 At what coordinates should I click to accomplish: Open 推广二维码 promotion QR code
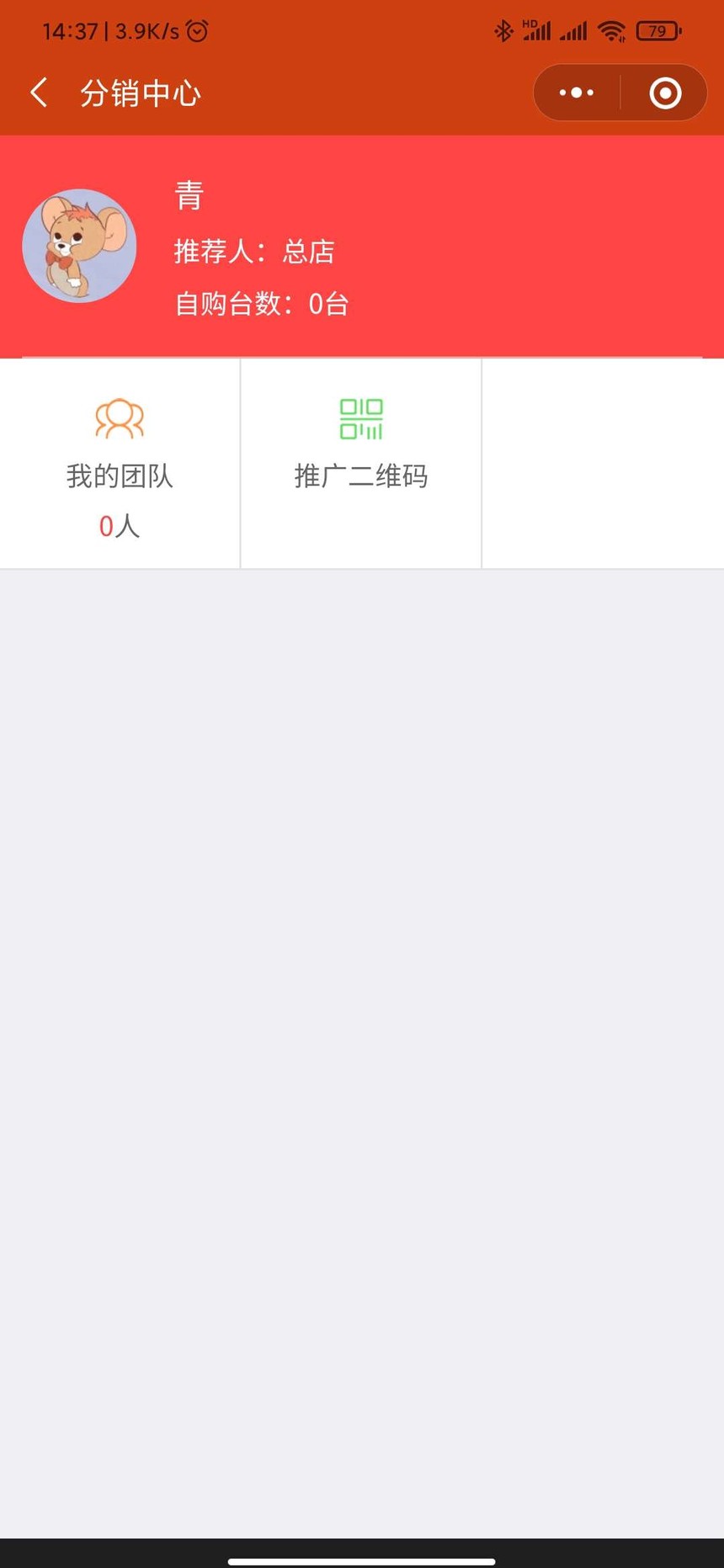tap(361, 446)
